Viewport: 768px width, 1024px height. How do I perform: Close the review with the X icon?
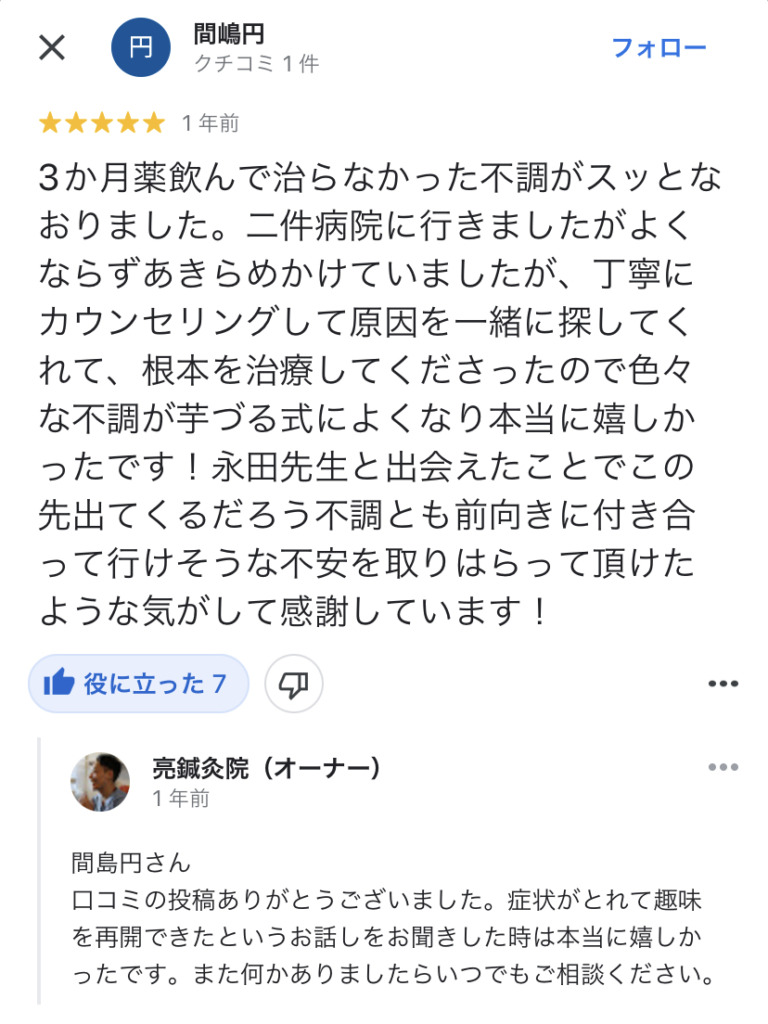[x=51, y=47]
